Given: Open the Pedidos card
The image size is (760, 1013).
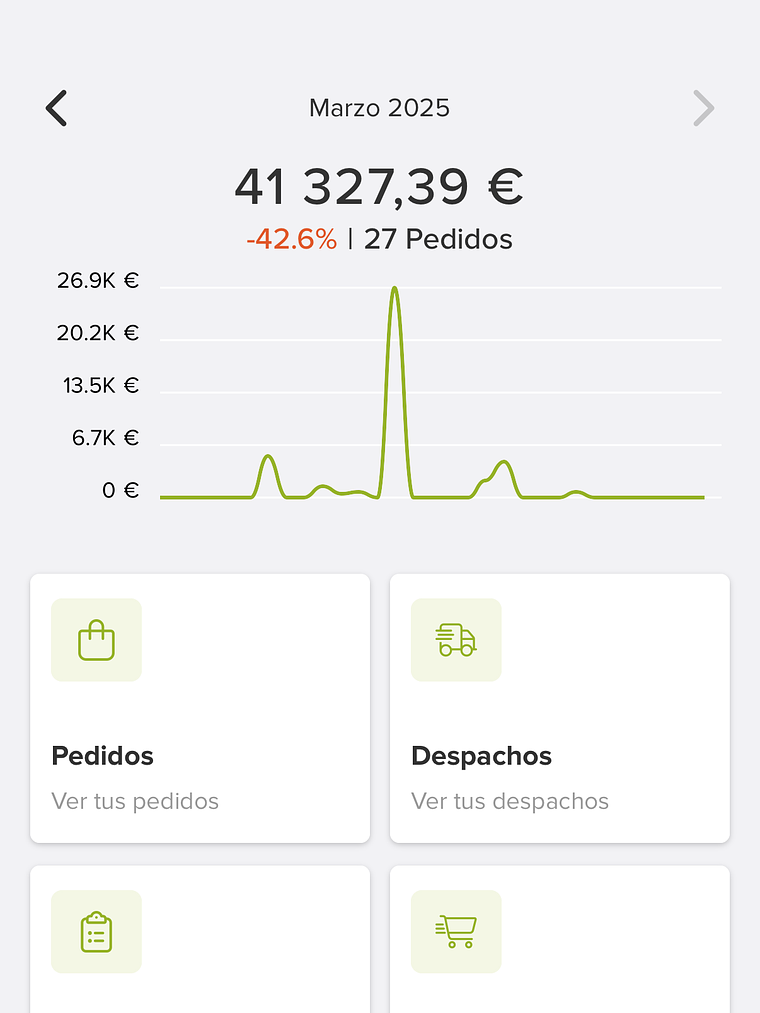Looking at the screenshot, I should 200,708.
